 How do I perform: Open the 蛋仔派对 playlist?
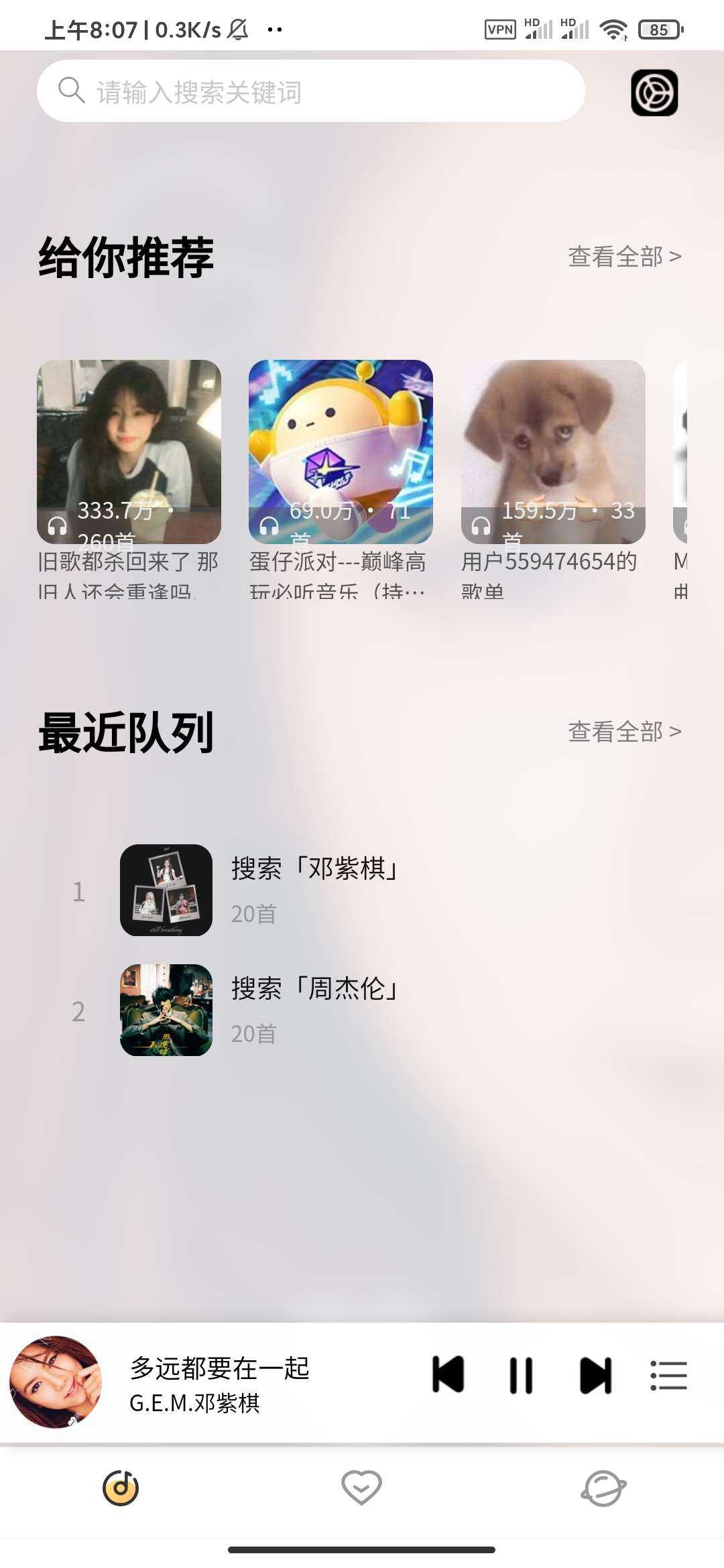[x=341, y=452]
